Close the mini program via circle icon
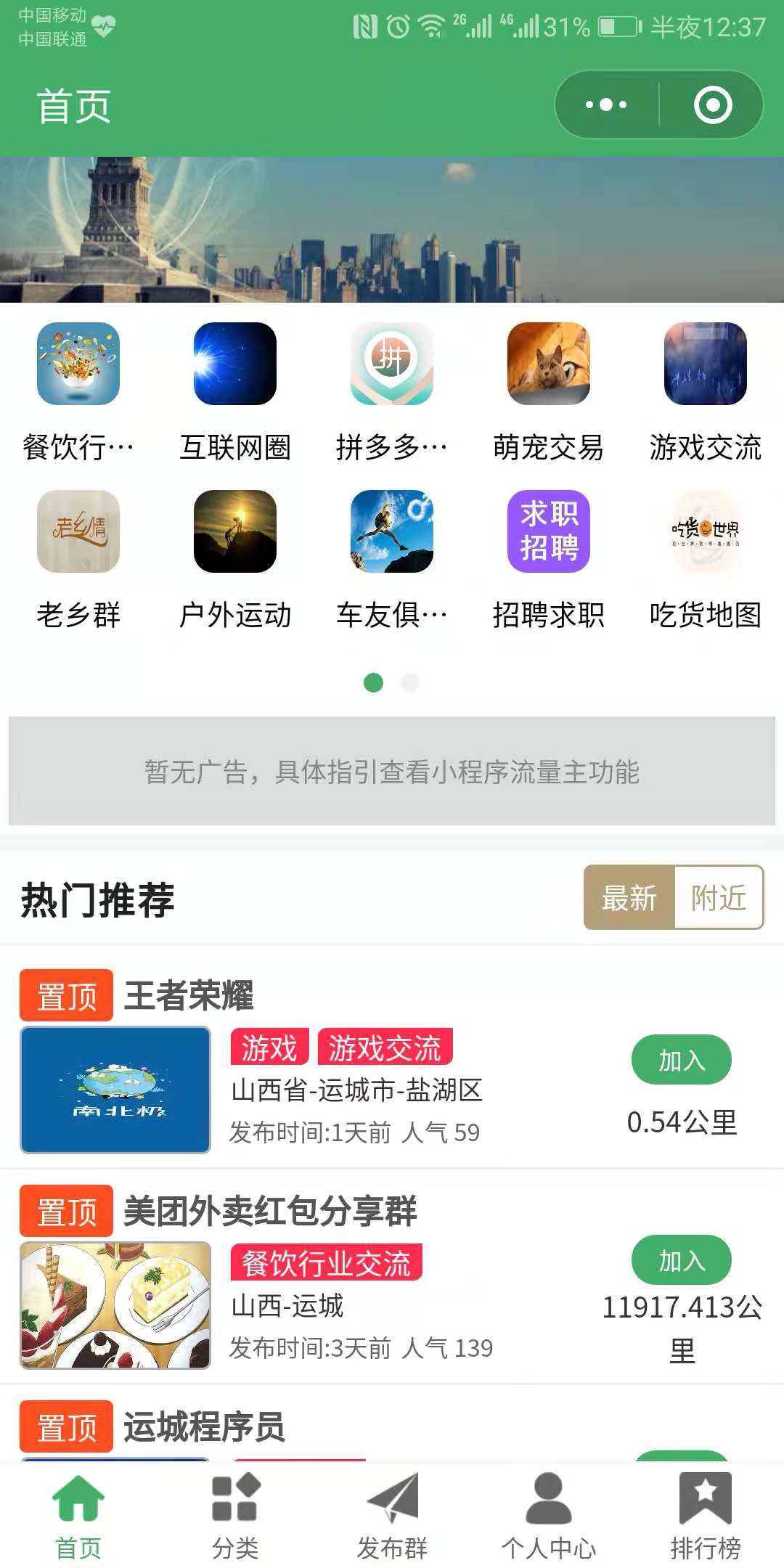 tap(713, 105)
